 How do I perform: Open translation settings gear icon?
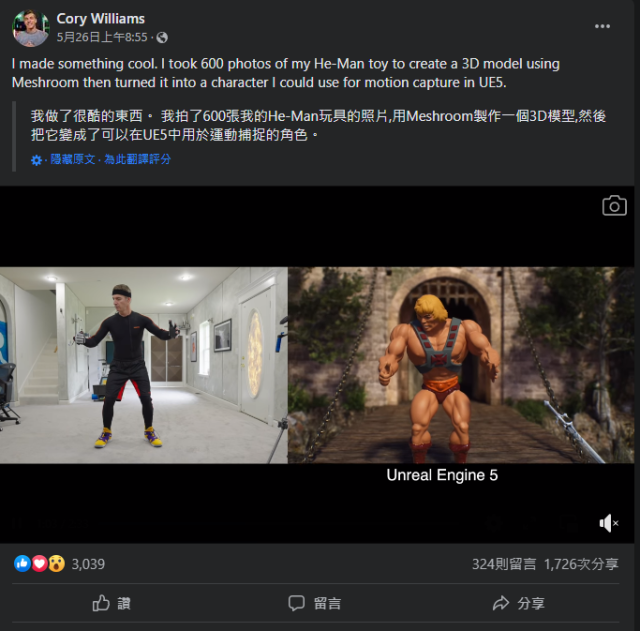37,160
